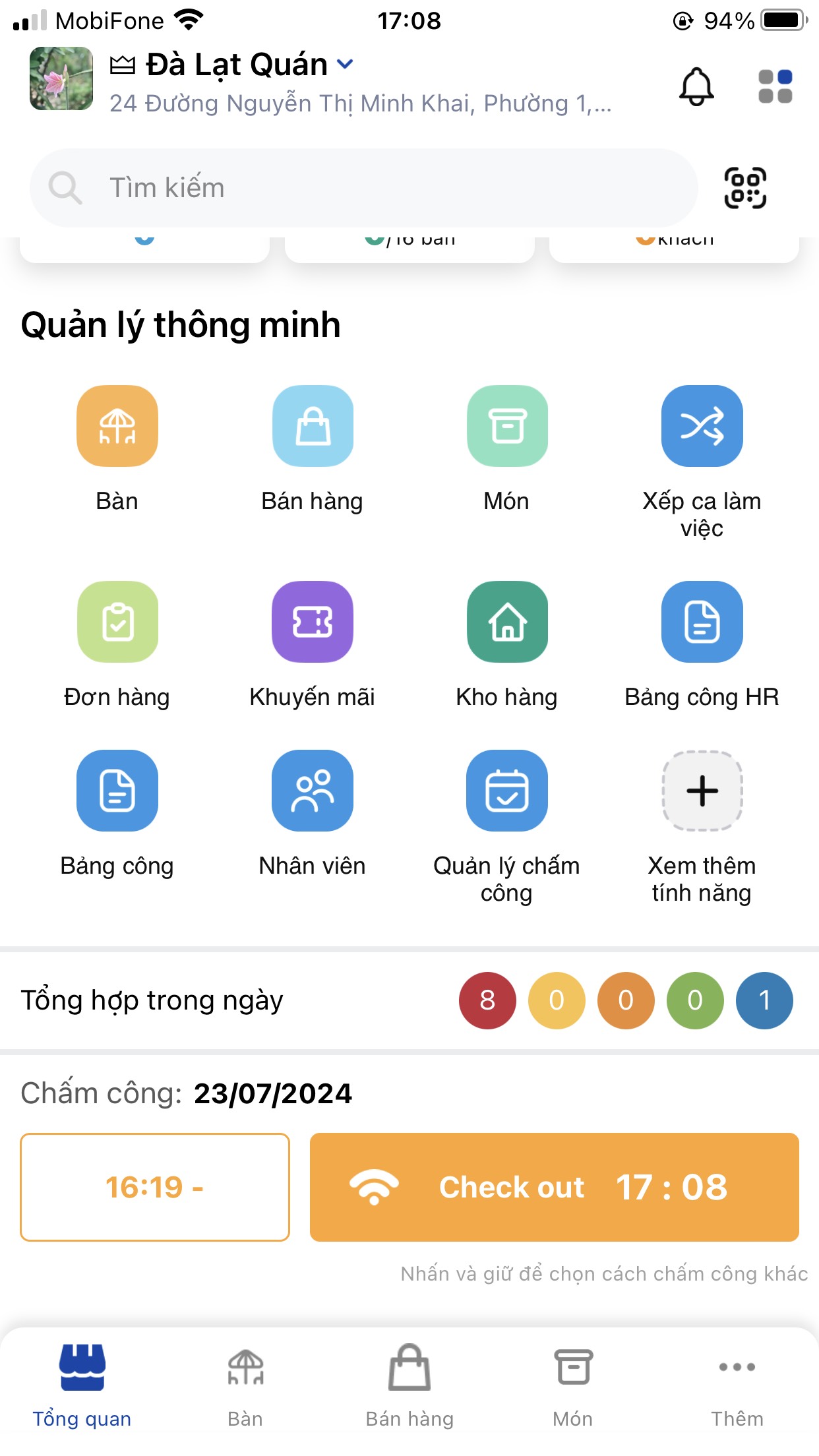Open Xếp ca làm việc feature
The height and width of the screenshot is (1456, 819).
[x=702, y=426]
